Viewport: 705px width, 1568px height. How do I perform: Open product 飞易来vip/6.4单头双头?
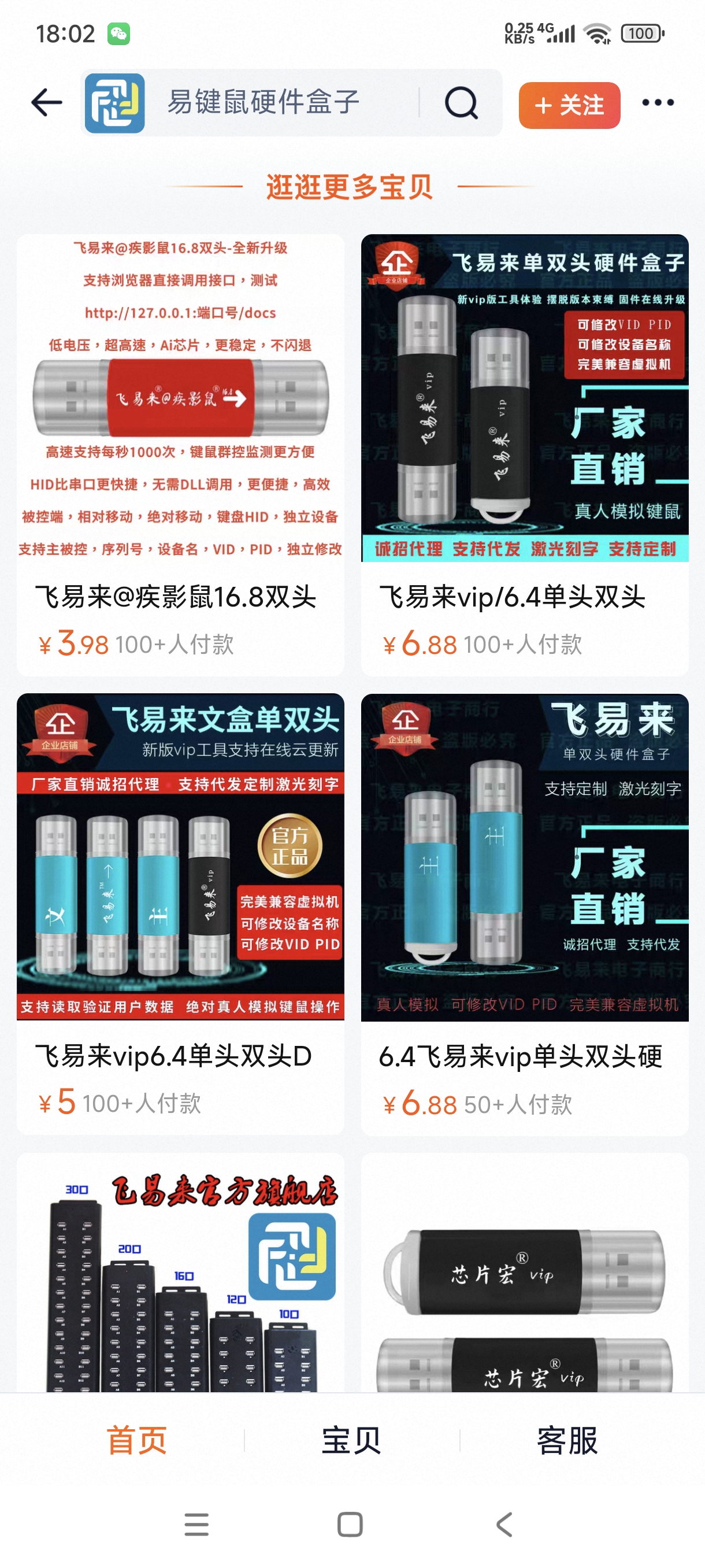tap(524, 454)
